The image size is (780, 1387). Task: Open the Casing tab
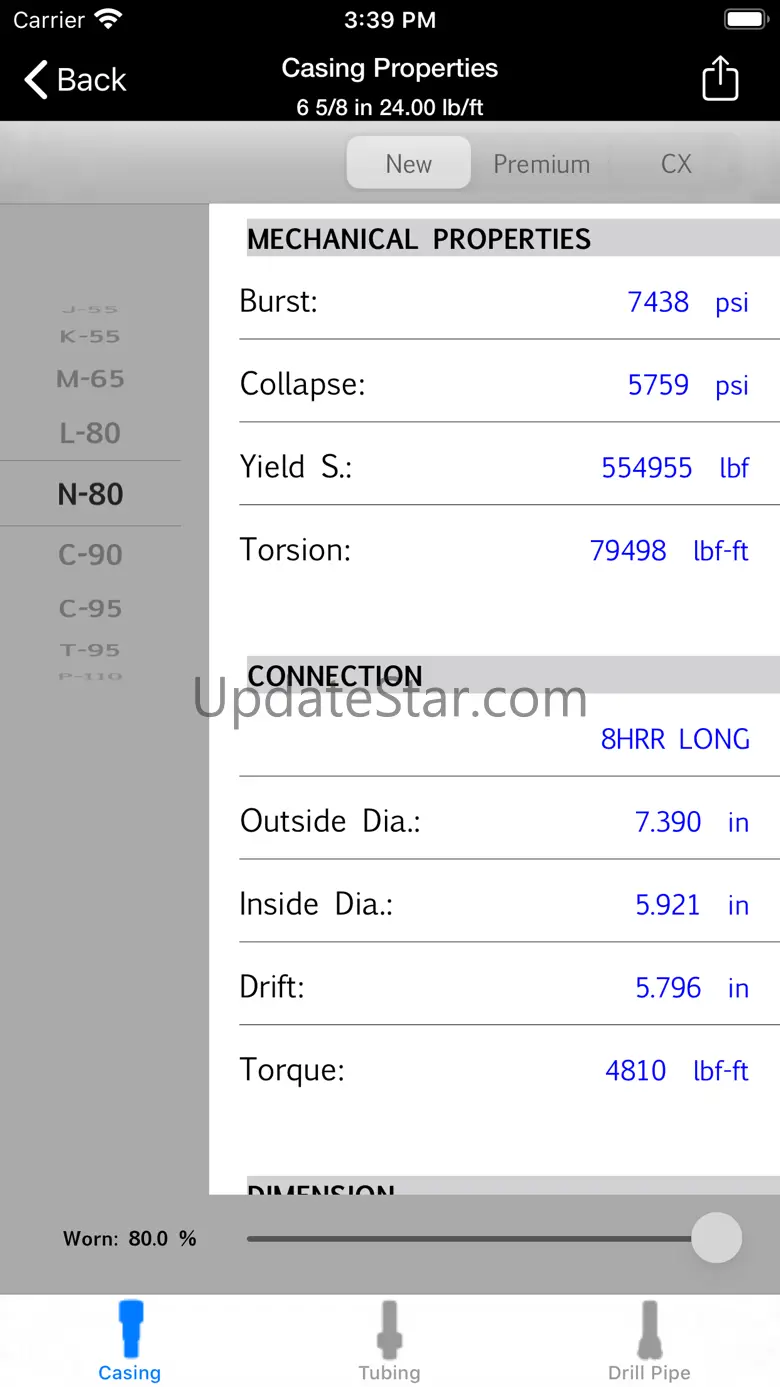tap(129, 1341)
